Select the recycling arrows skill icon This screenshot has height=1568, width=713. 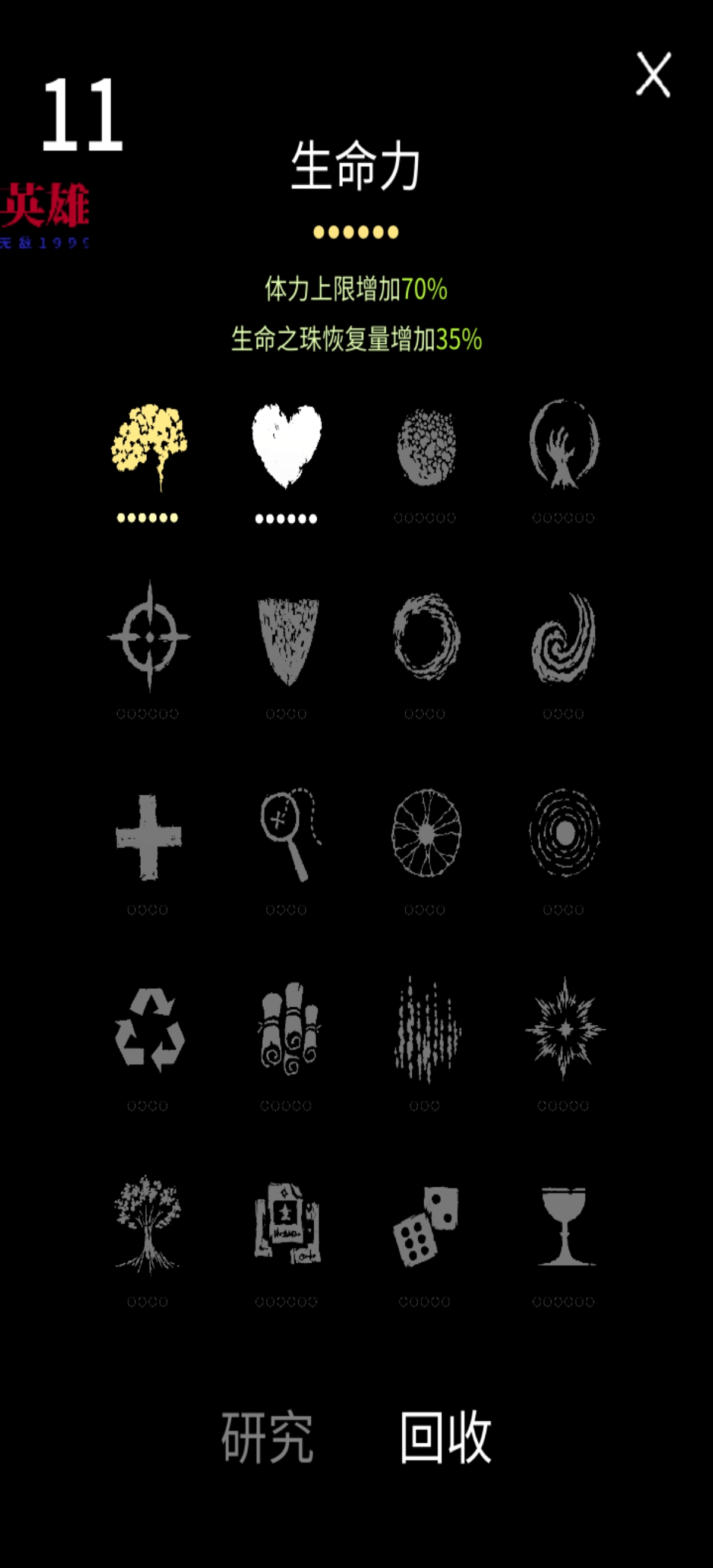[150, 1030]
